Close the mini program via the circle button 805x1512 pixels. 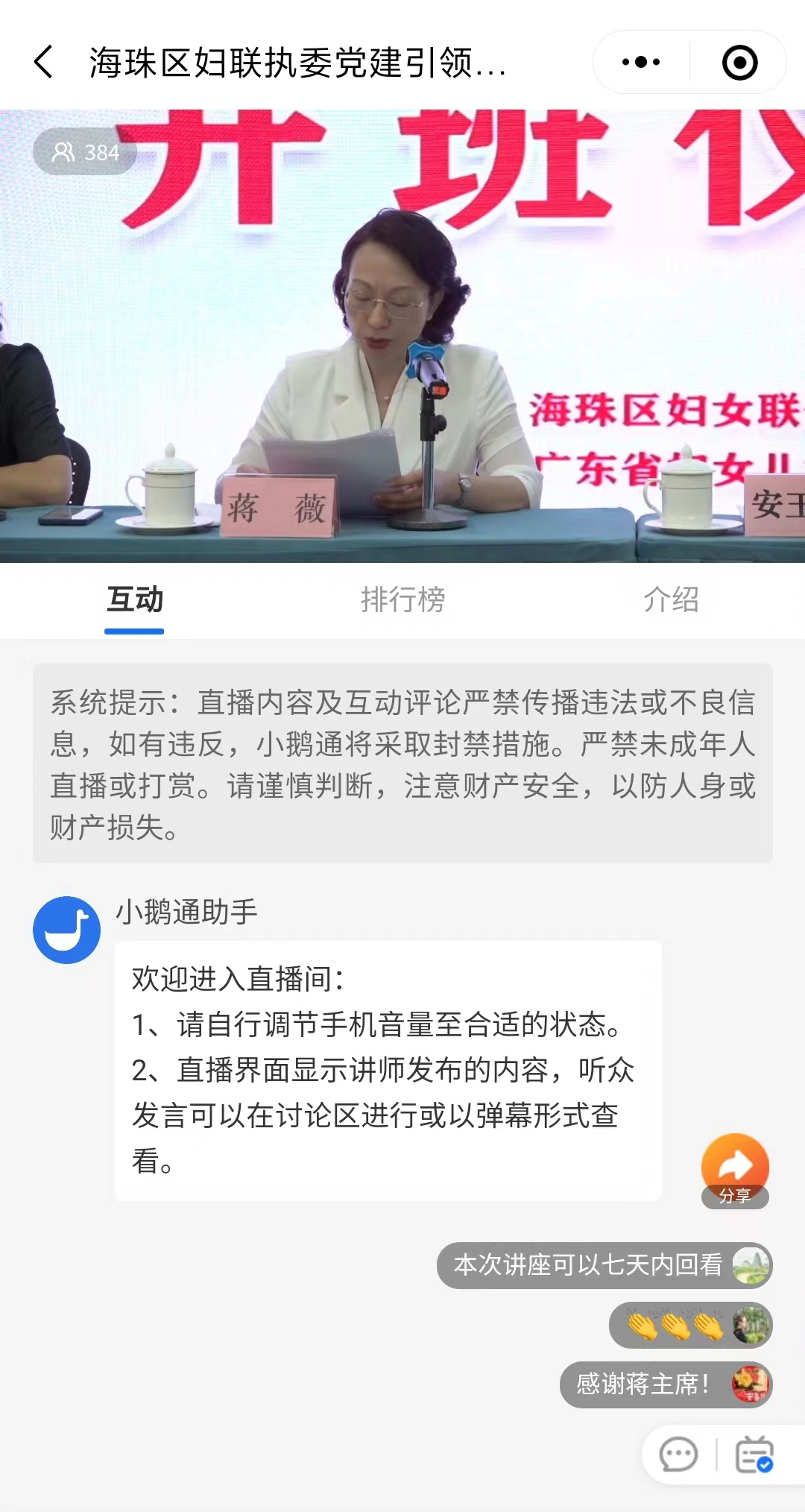click(739, 63)
